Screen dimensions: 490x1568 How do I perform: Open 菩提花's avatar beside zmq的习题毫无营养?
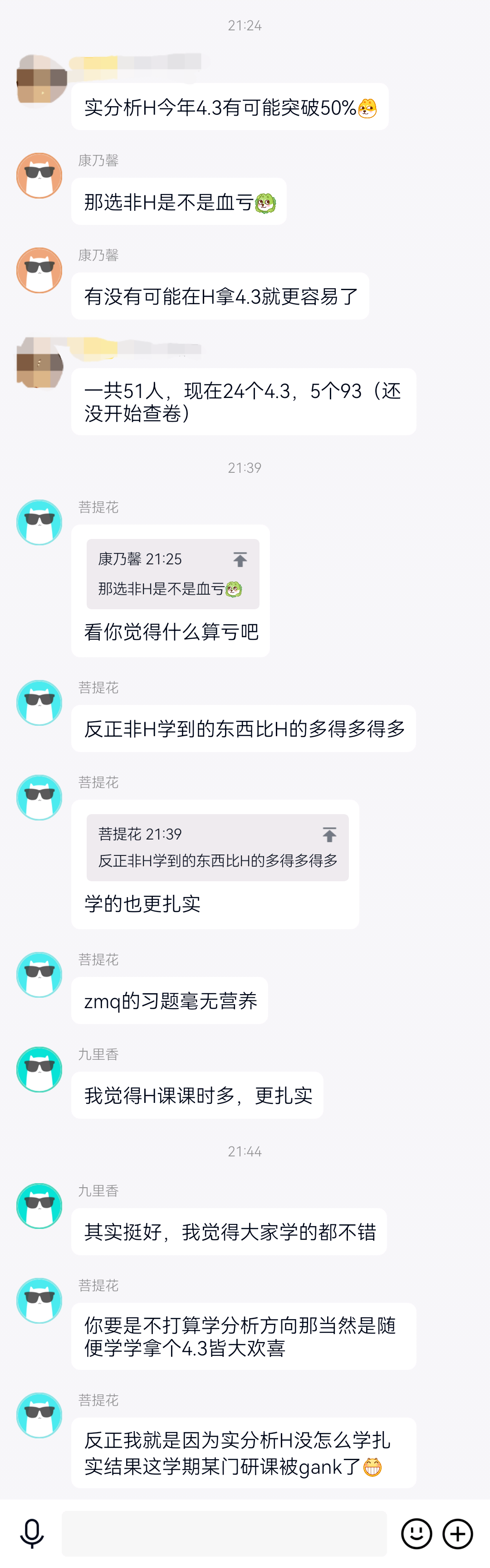pyautogui.click(x=39, y=975)
